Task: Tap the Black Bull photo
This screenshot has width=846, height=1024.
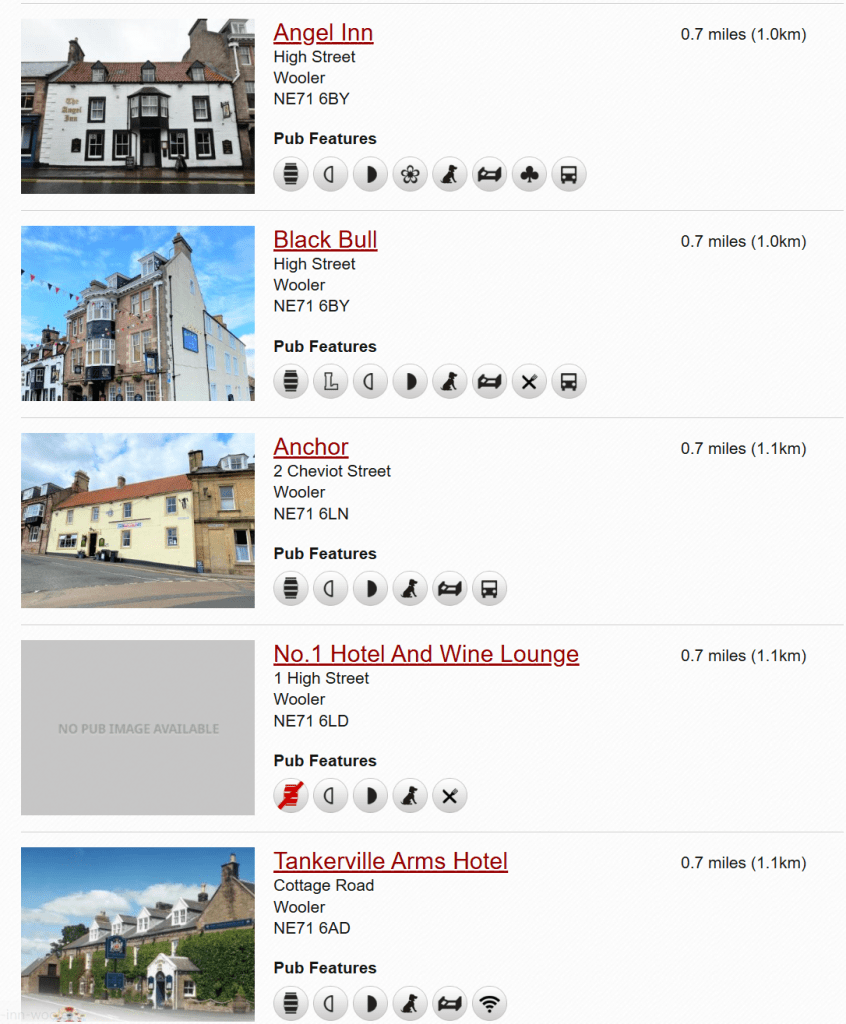Action: point(138,313)
